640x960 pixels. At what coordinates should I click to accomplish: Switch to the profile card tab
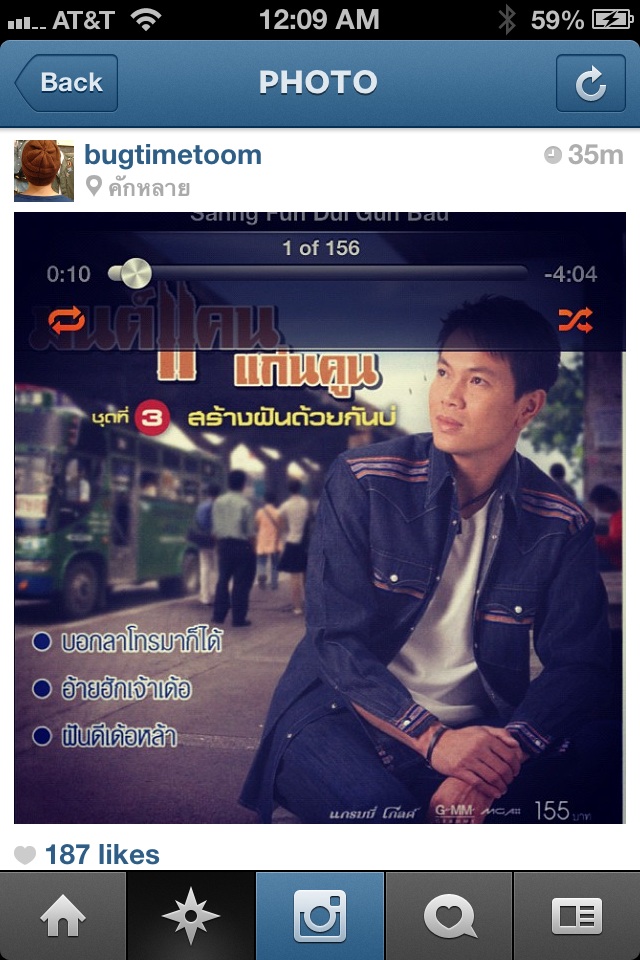[577, 916]
